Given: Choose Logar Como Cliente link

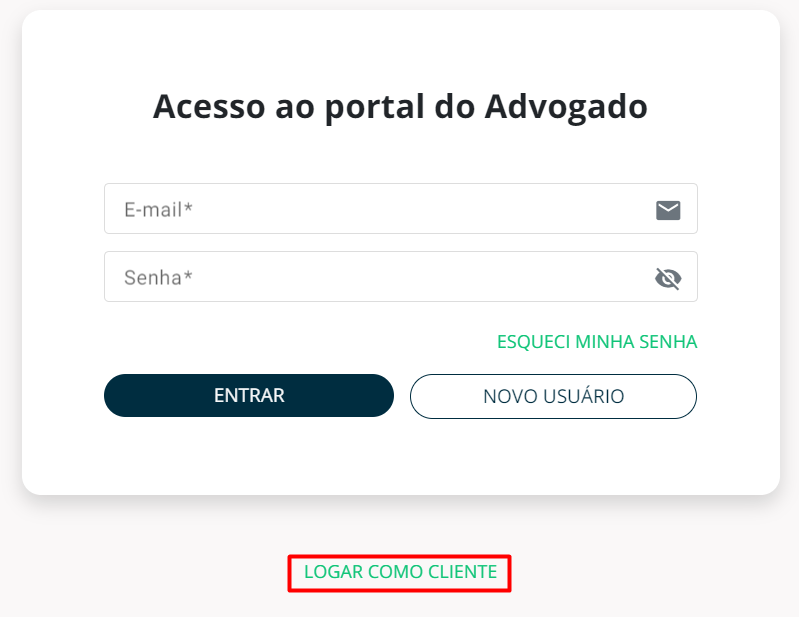Looking at the screenshot, I should coord(400,572).
